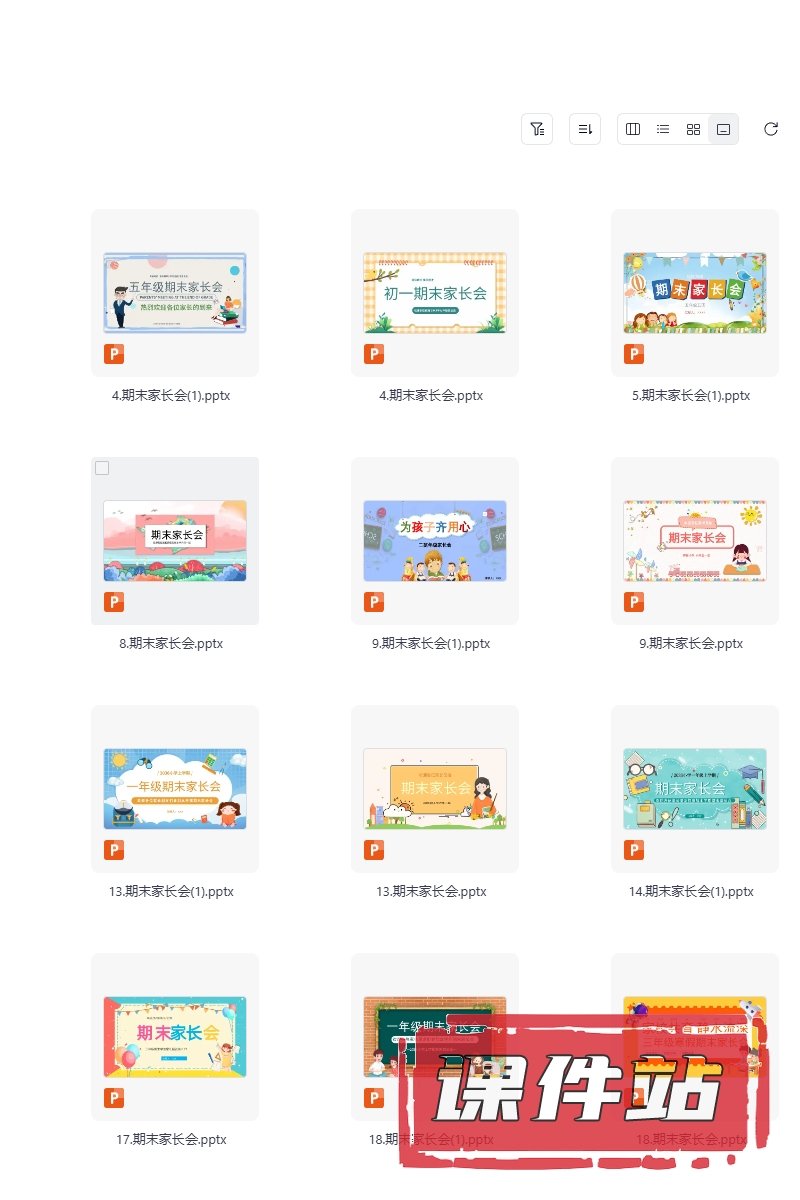Open the file filter options
Image resolution: width=800 pixels, height=1200 pixels.
click(537, 129)
